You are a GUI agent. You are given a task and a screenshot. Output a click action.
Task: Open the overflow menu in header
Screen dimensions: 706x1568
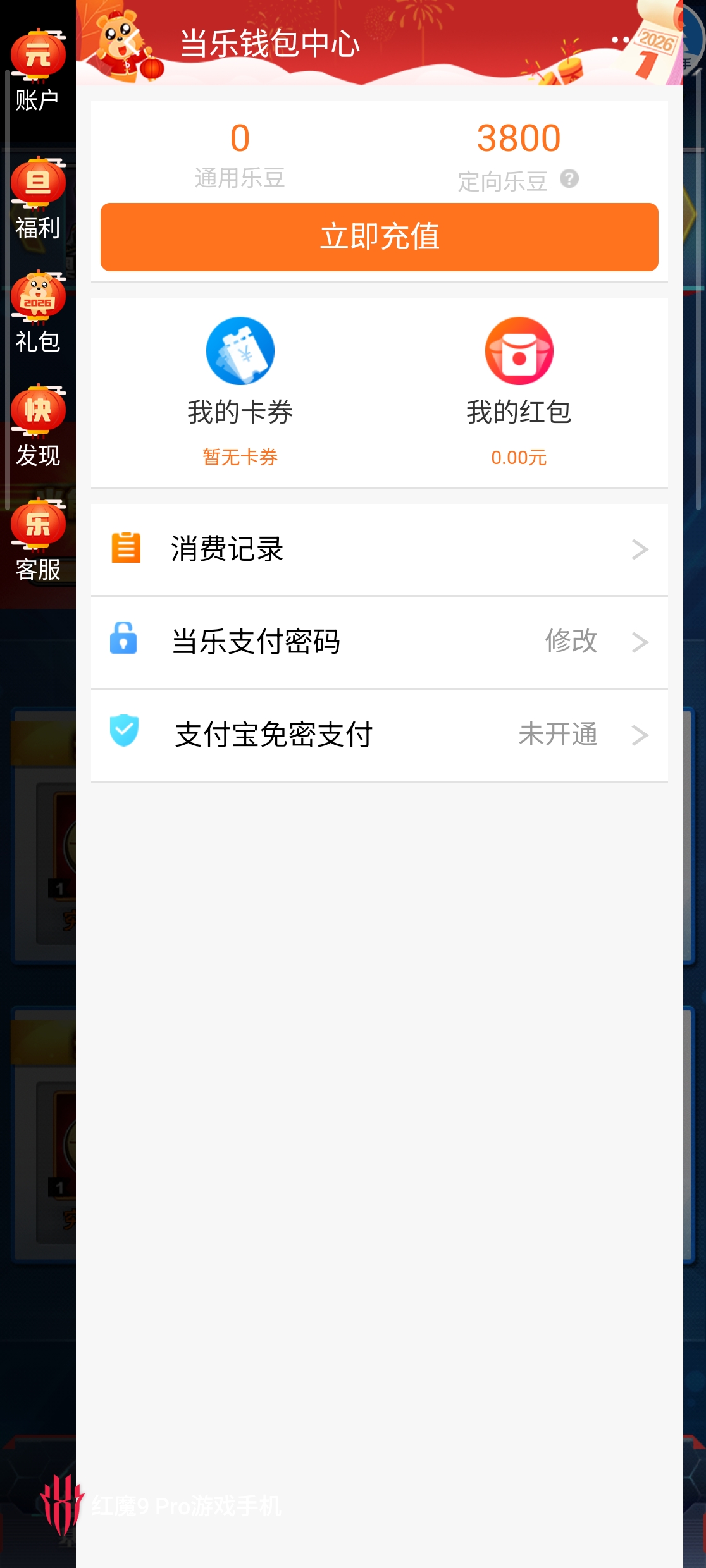click(x=620, y=40)
